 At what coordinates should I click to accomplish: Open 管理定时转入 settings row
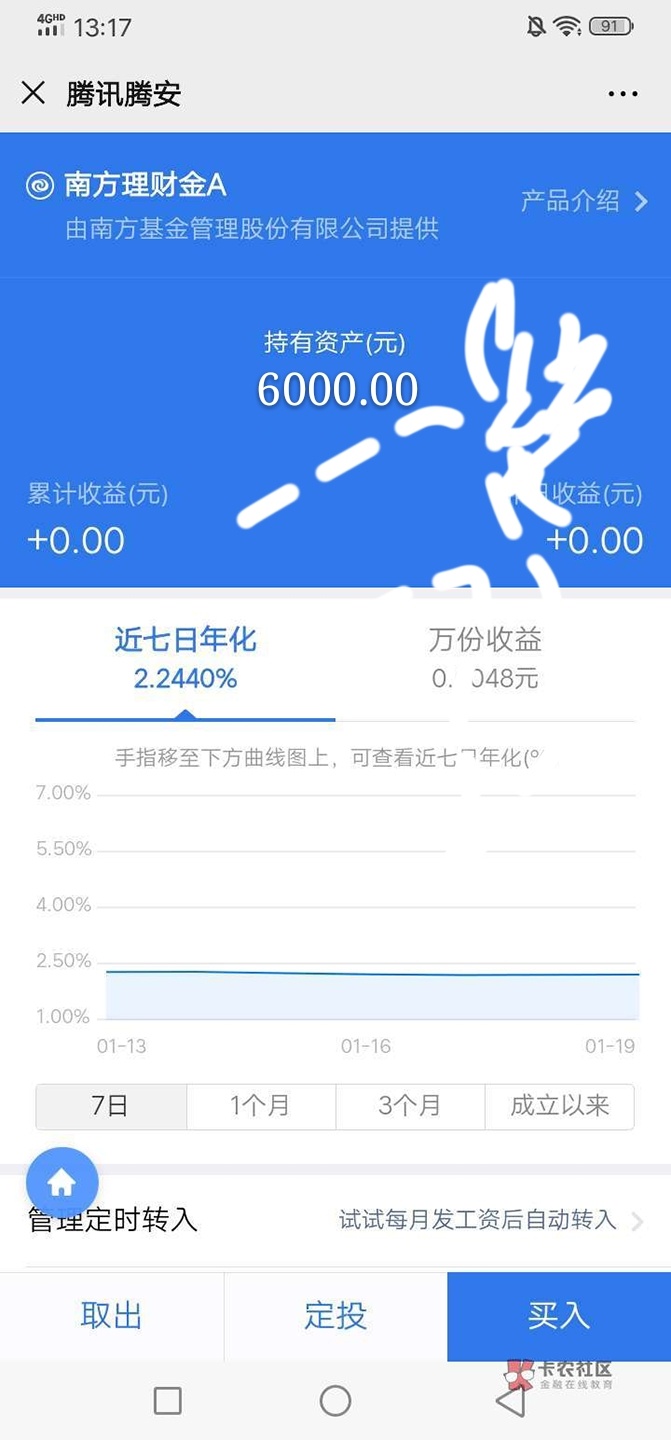pos(335,1220)
